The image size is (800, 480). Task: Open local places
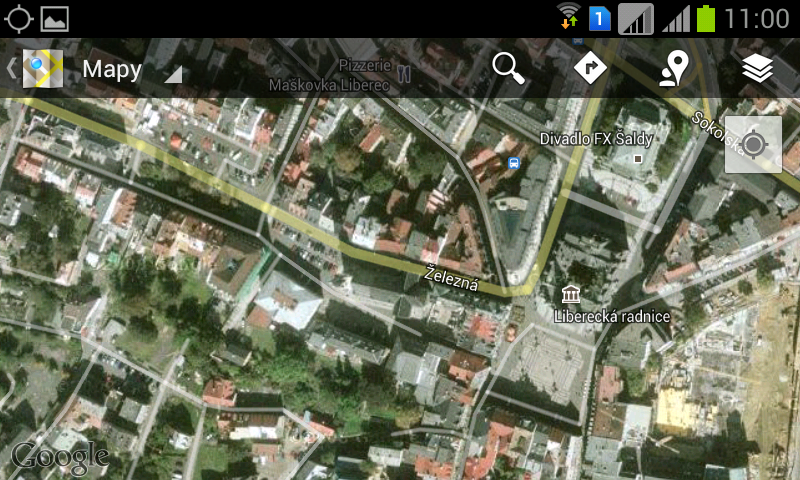pyautogui.click(x=675, y=68)
